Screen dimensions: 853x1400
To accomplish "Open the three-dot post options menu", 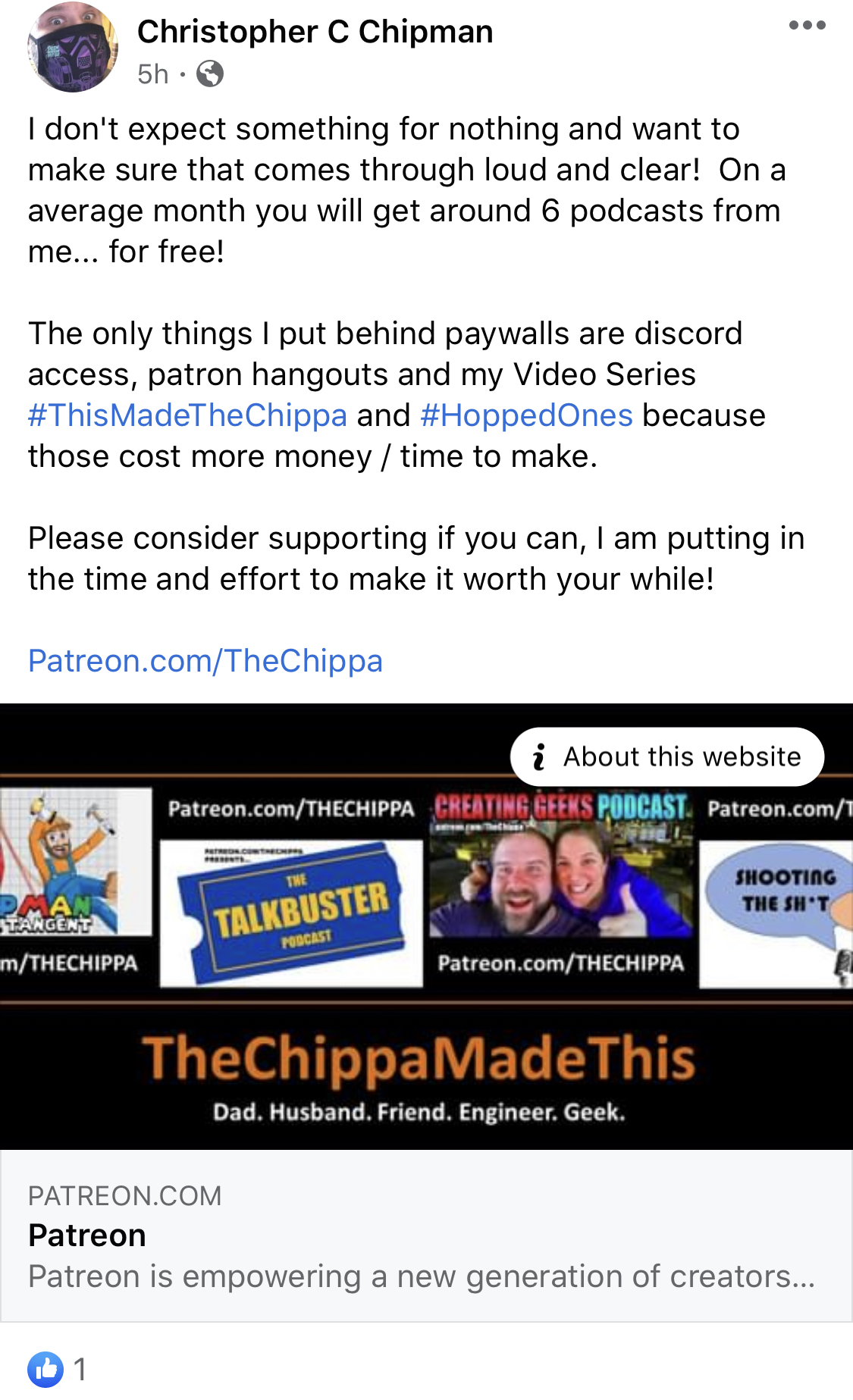I will 807,26.
